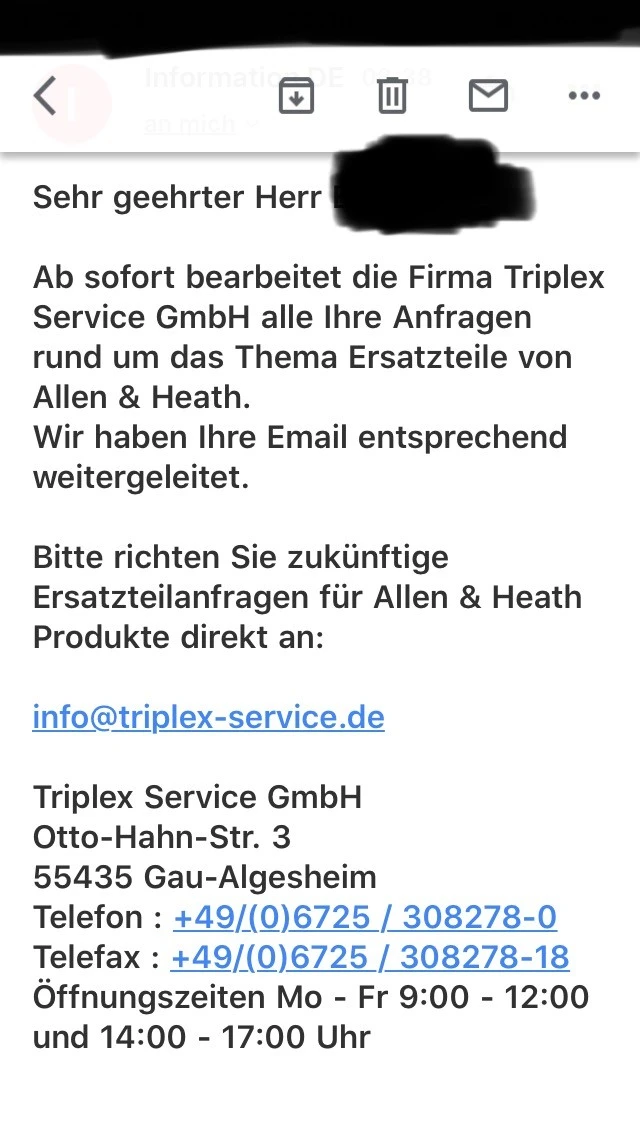Image resolution: width=640 pixels, height=1136 pixels.
Task: Tap the Telefax number ending 308278-18
Action: 369,957
